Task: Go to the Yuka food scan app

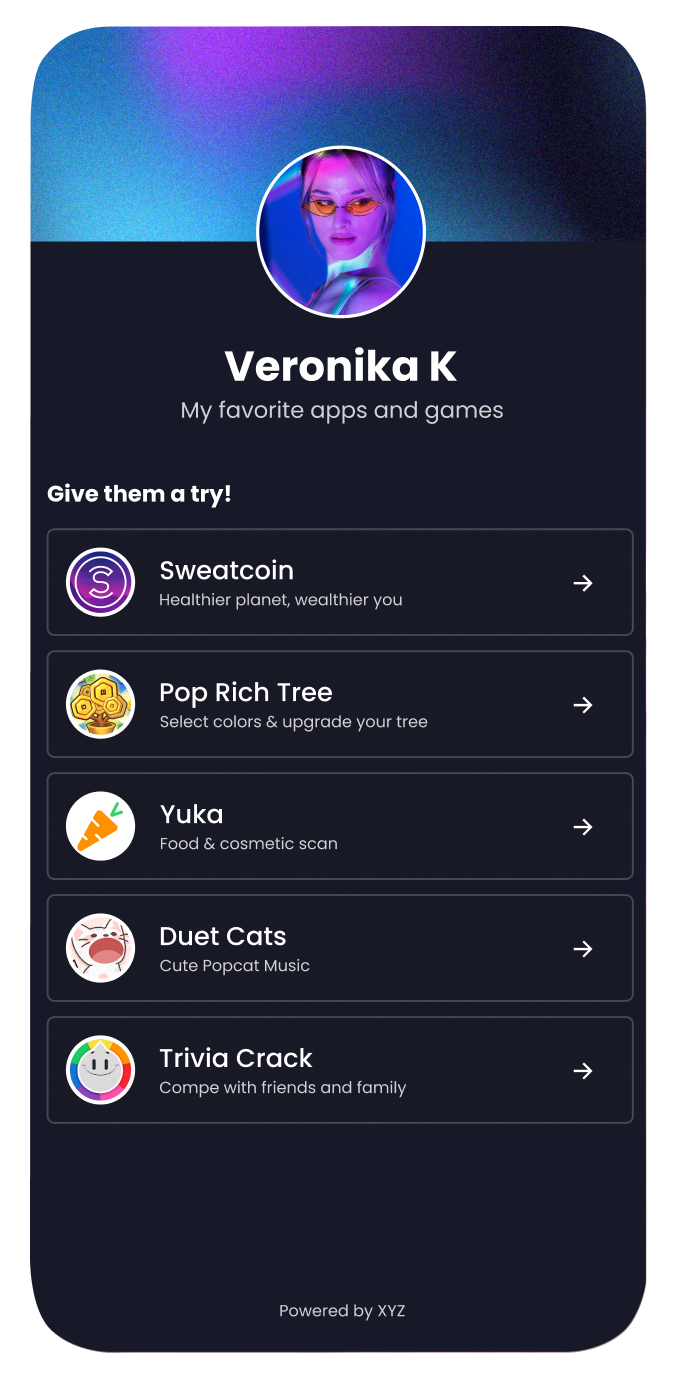Action: 340,826
